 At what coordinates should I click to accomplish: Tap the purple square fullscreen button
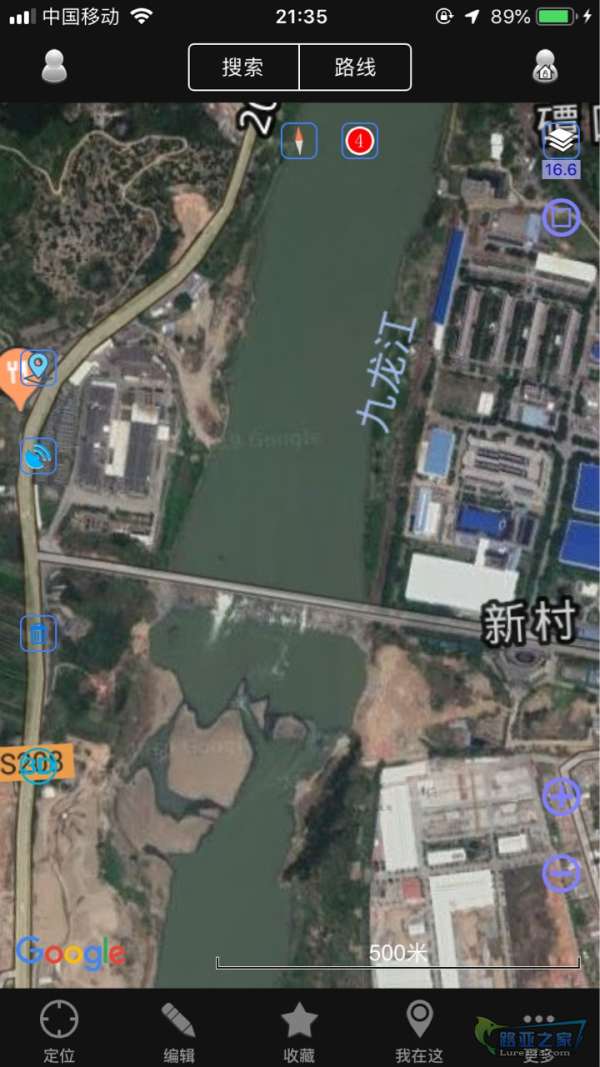[561, 217]
